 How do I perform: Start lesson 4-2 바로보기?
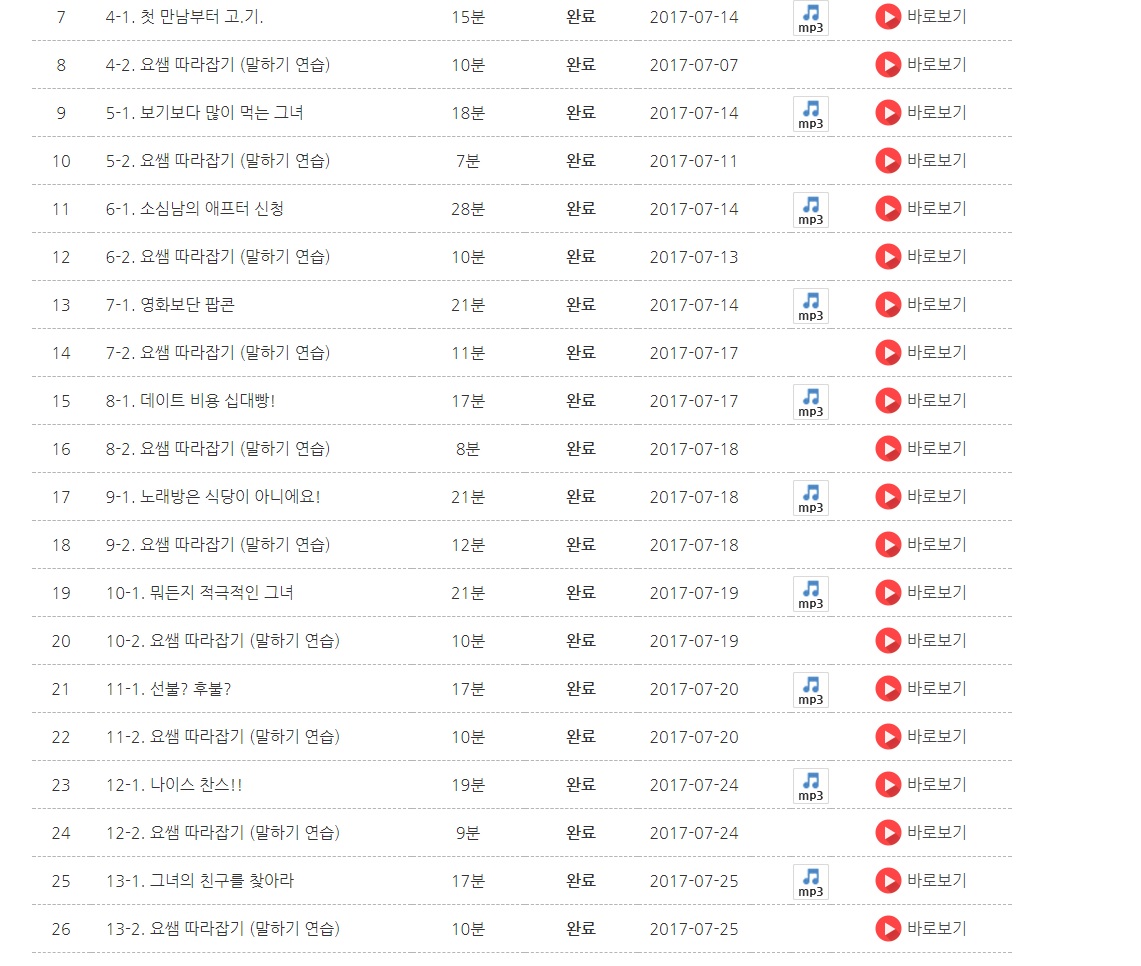click(x=921, y=65)
